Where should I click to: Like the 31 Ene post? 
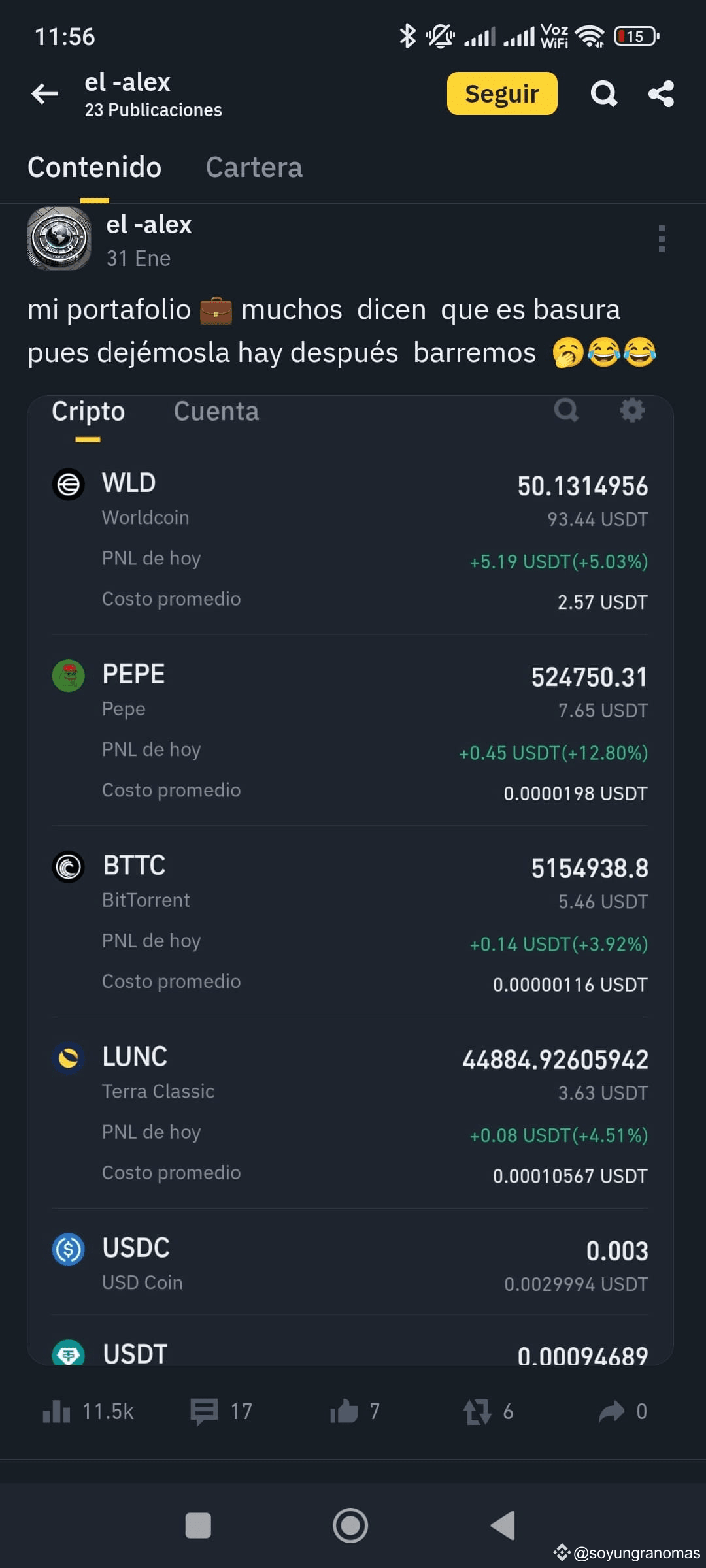355,1412
